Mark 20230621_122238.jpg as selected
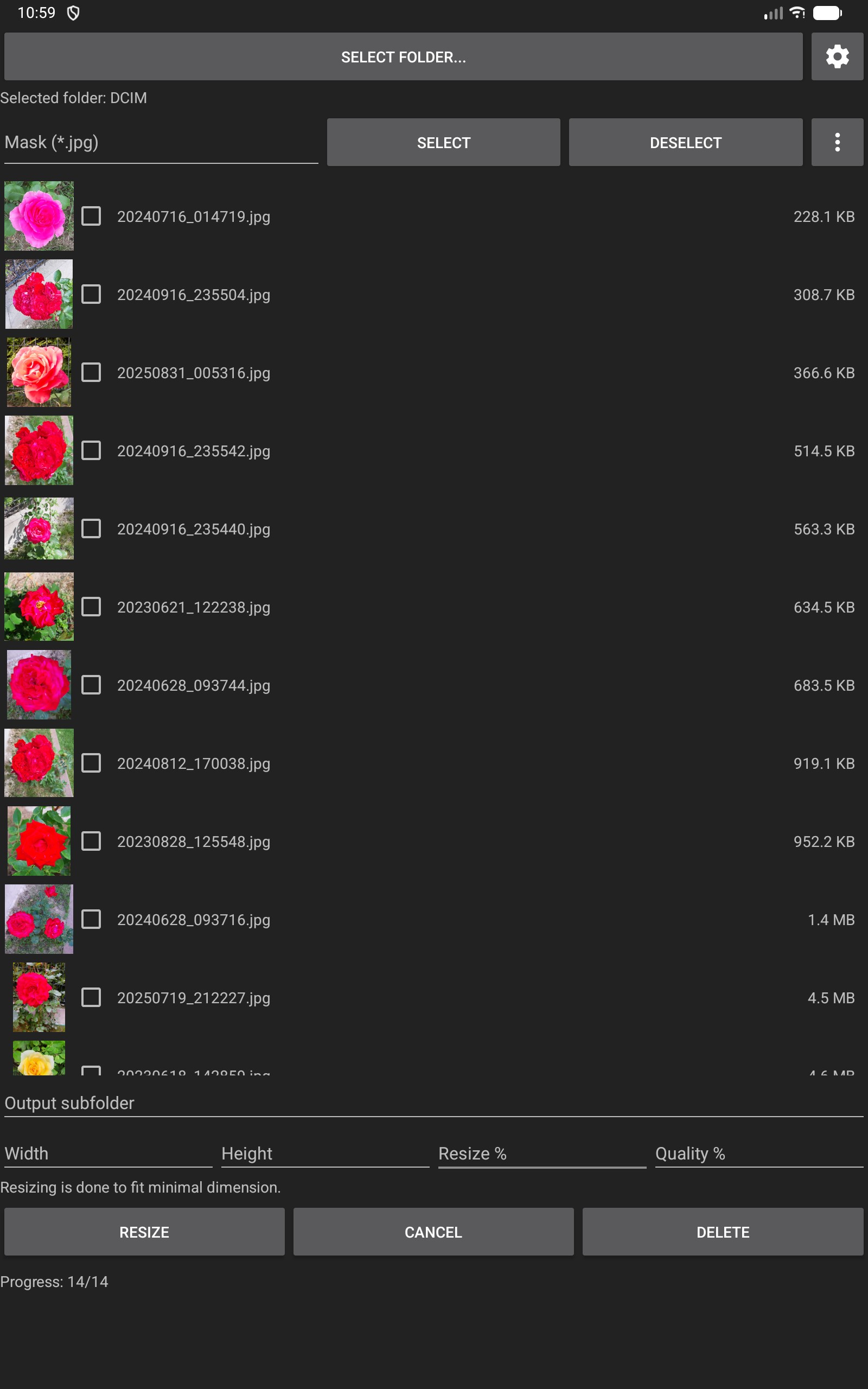Image resolution: width=868 pixels, height=1389 pixels. pos(91,607)
